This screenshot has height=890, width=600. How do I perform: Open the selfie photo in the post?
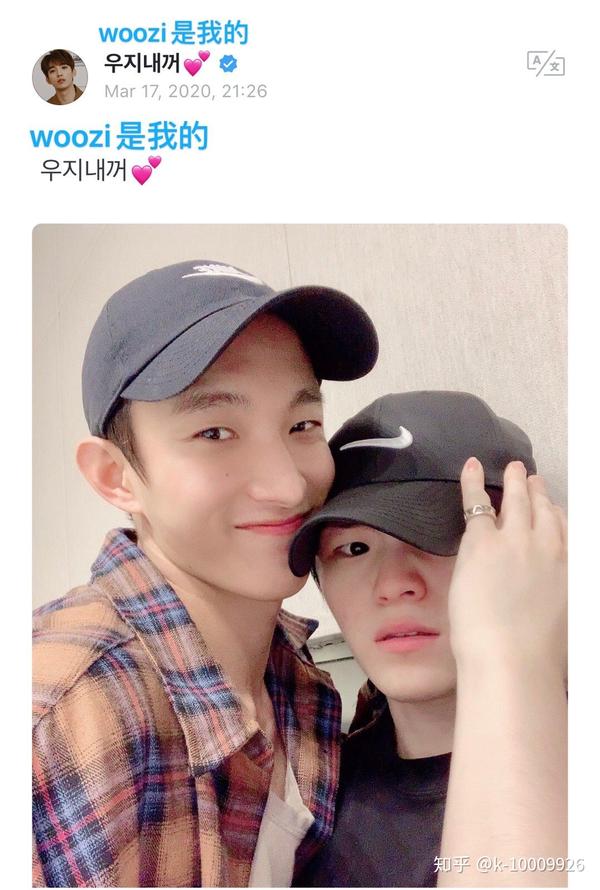300,555
